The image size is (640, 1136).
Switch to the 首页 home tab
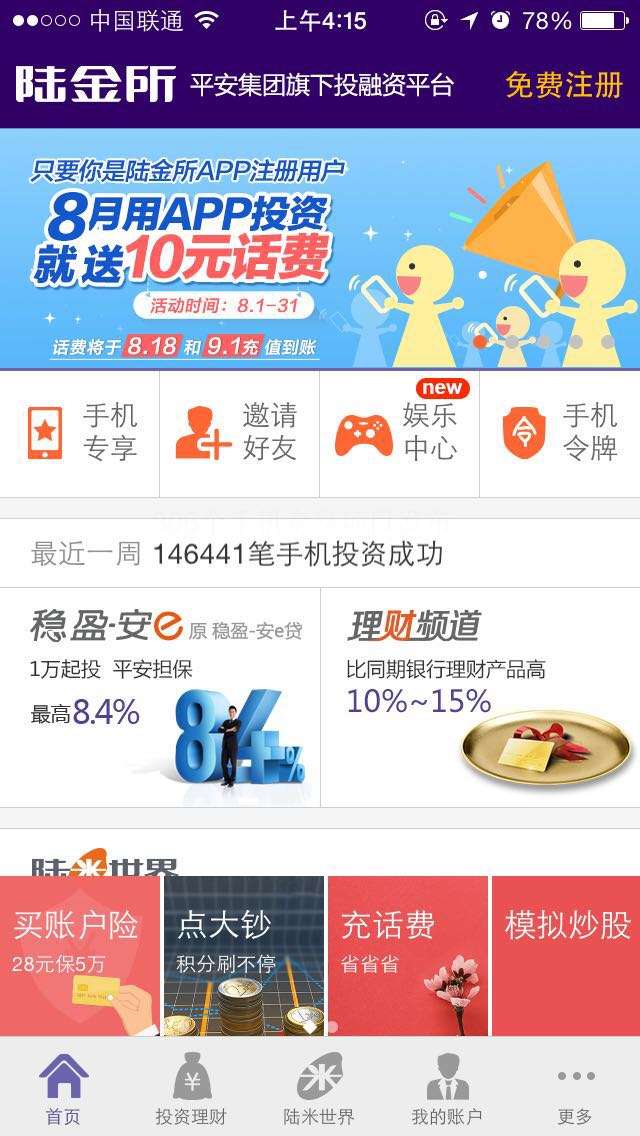tap(63, 1088)
